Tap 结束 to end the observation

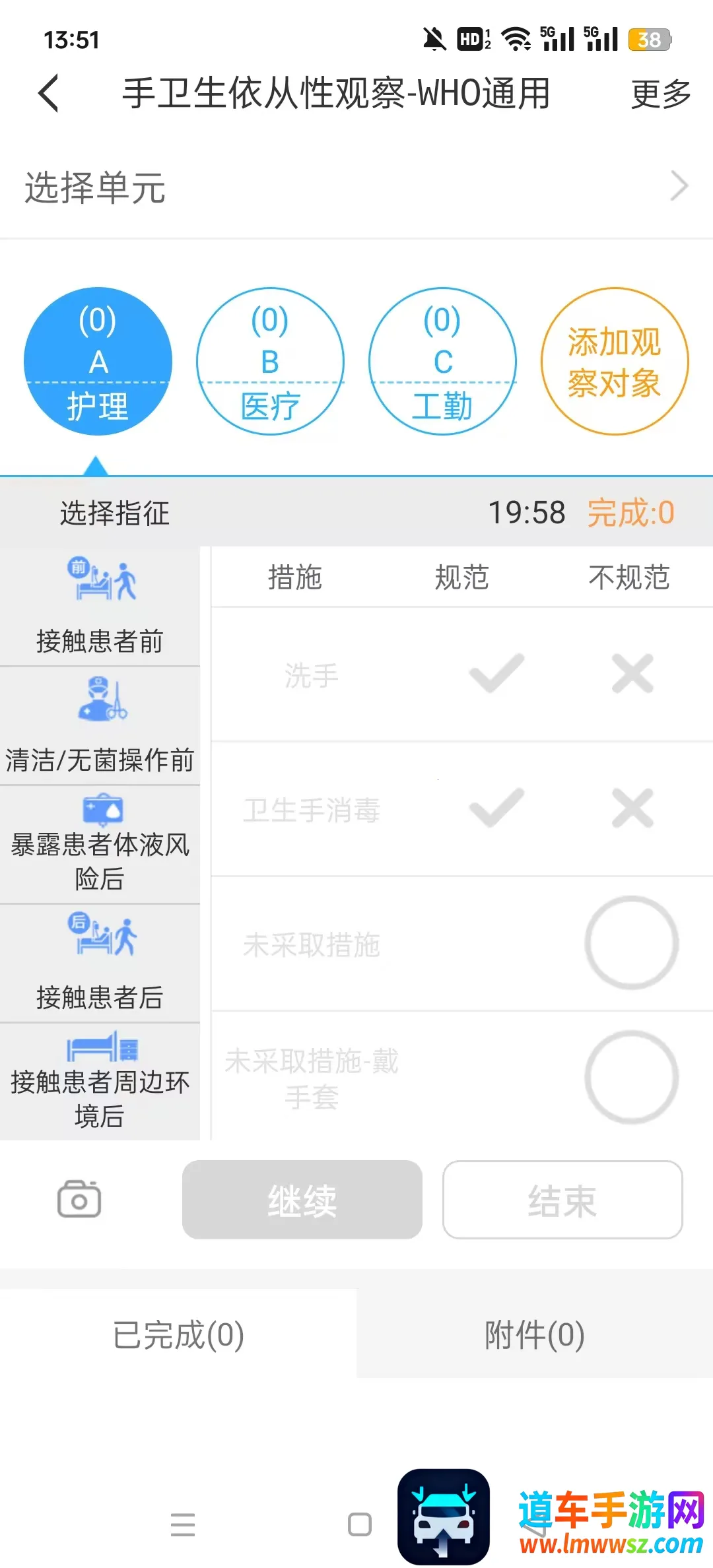pyautogui.click(x=562, y=1200)
